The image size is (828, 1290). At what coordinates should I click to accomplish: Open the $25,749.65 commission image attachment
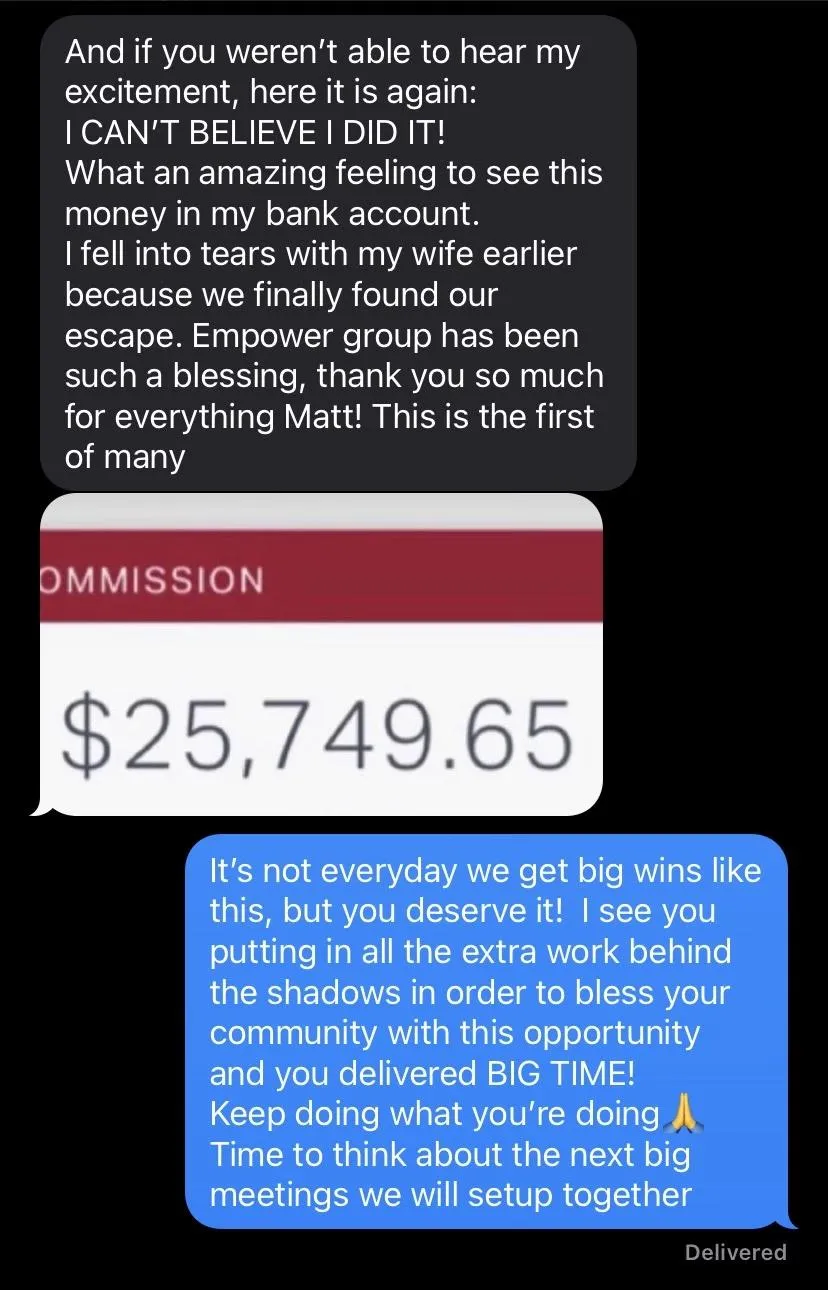[x=320, y=655]
